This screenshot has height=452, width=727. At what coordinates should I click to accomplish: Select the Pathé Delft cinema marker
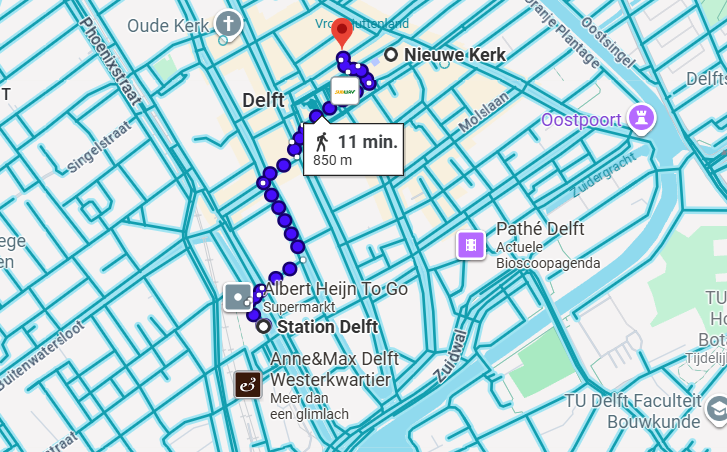pyautogui.click(x=471, y=244)
